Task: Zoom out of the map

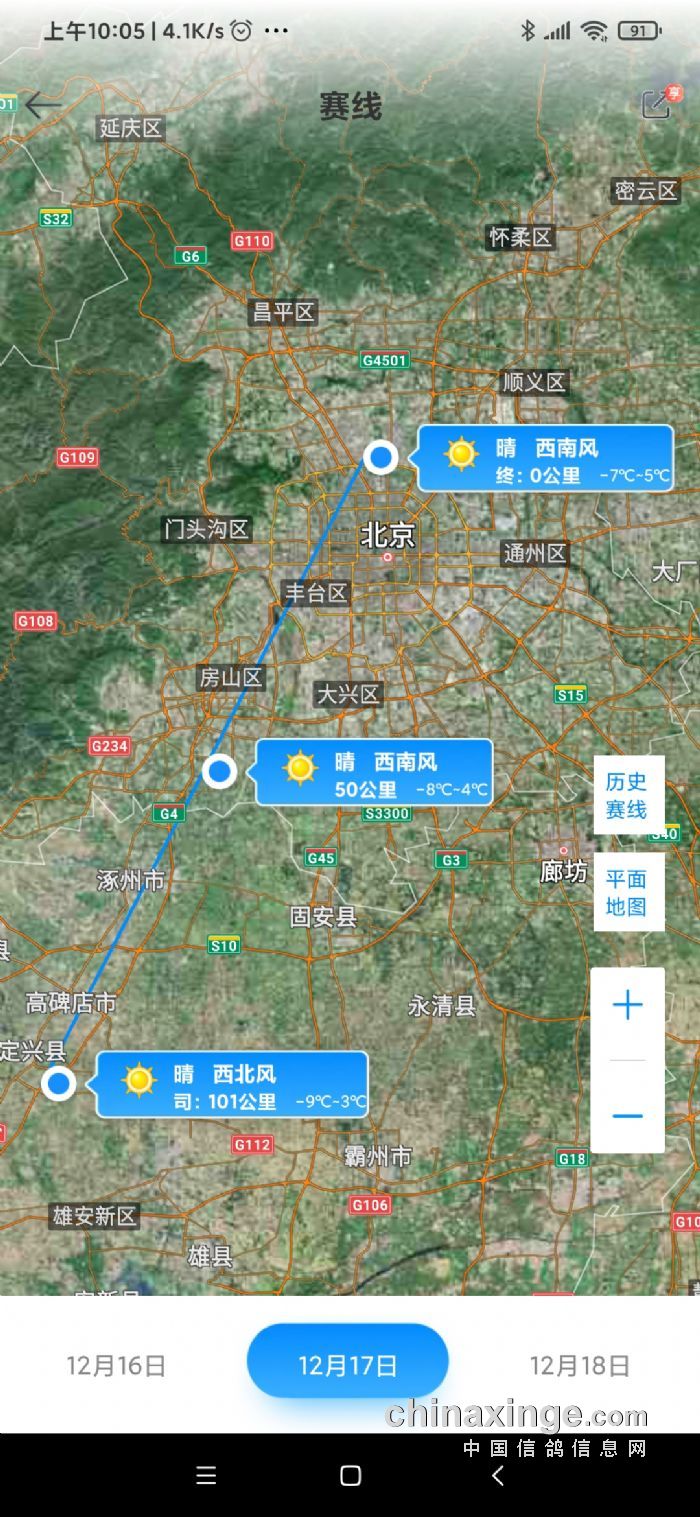Action: coord(627,1116)
